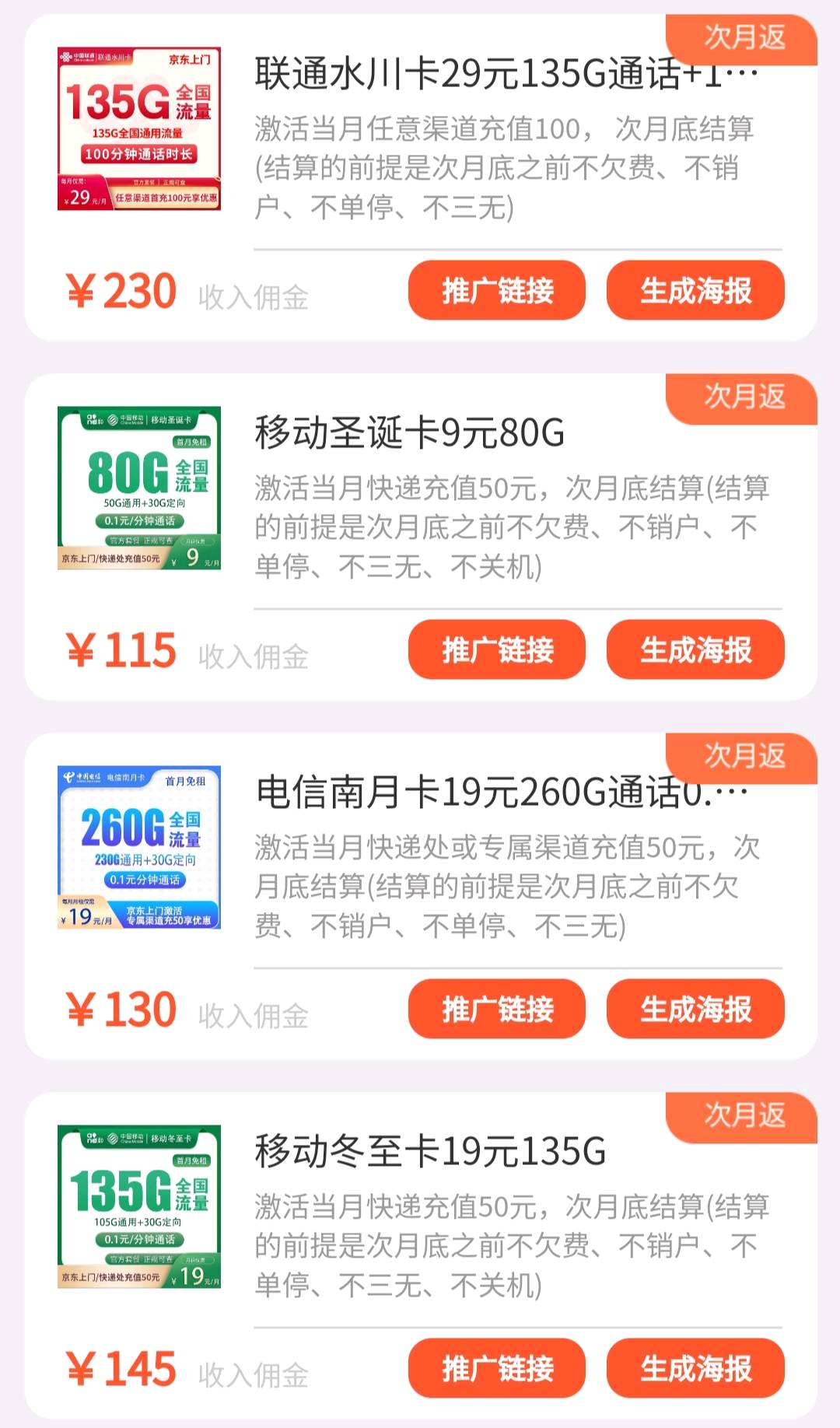Open the 联通水川卡 135G product image
840x1428 pixels.
click(x=139, y=128)
